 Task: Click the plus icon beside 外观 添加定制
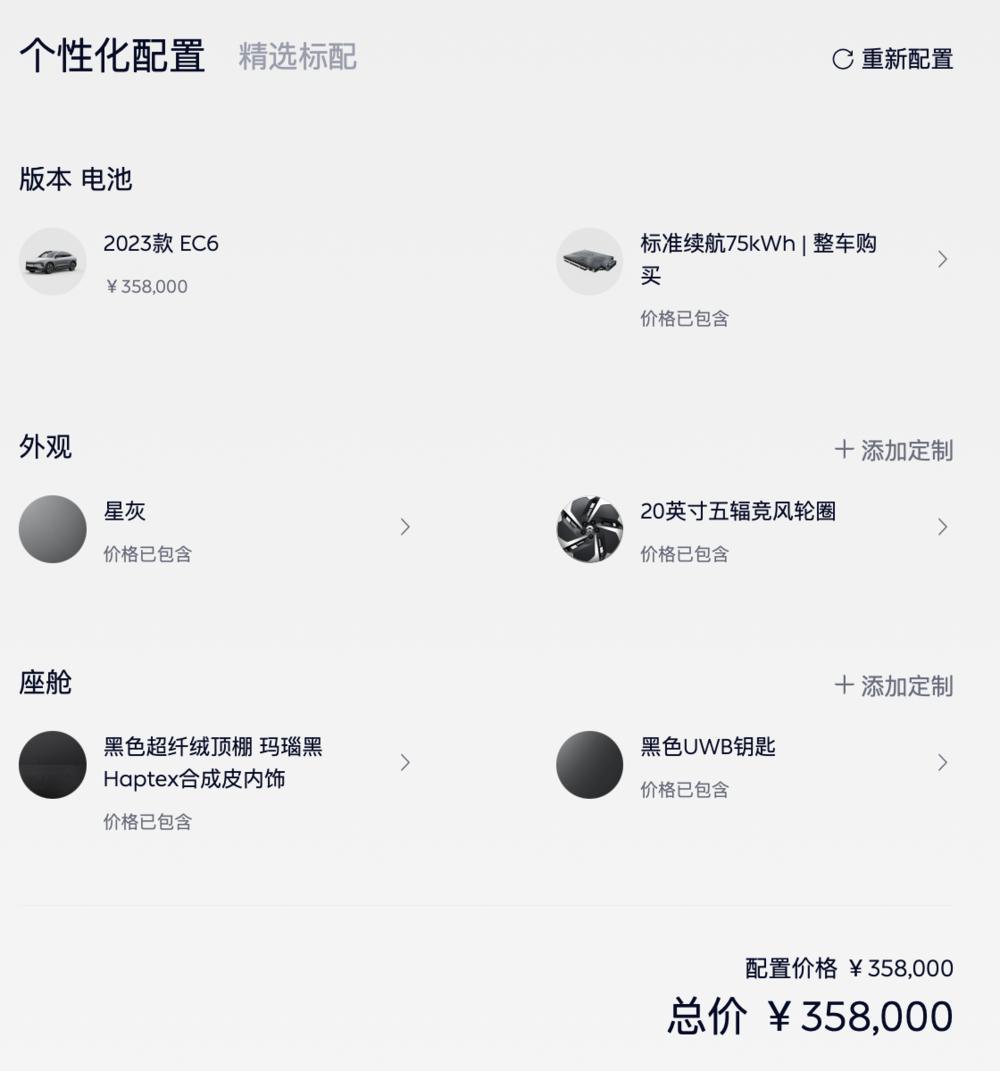[842, 451]
